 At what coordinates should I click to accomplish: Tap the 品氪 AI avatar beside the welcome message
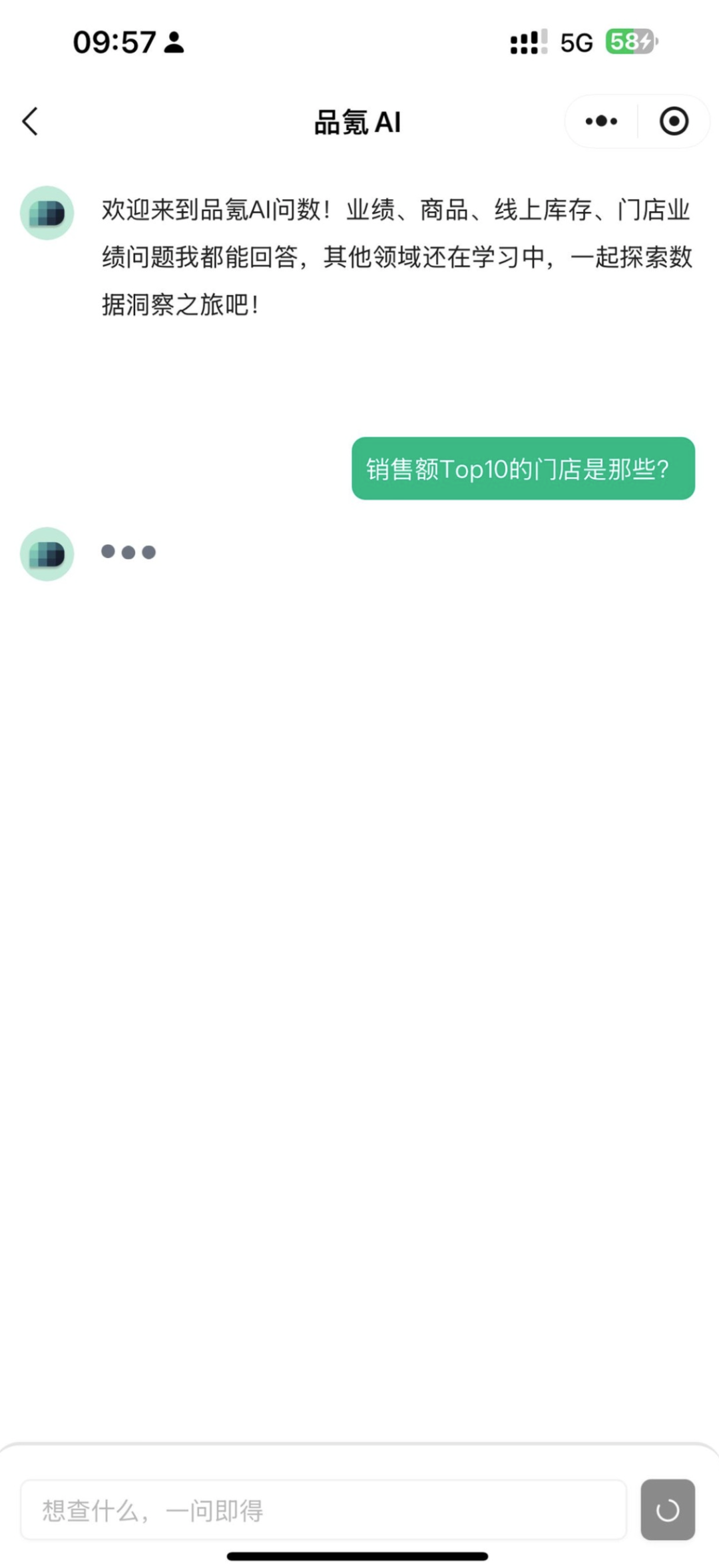(46, 214)
